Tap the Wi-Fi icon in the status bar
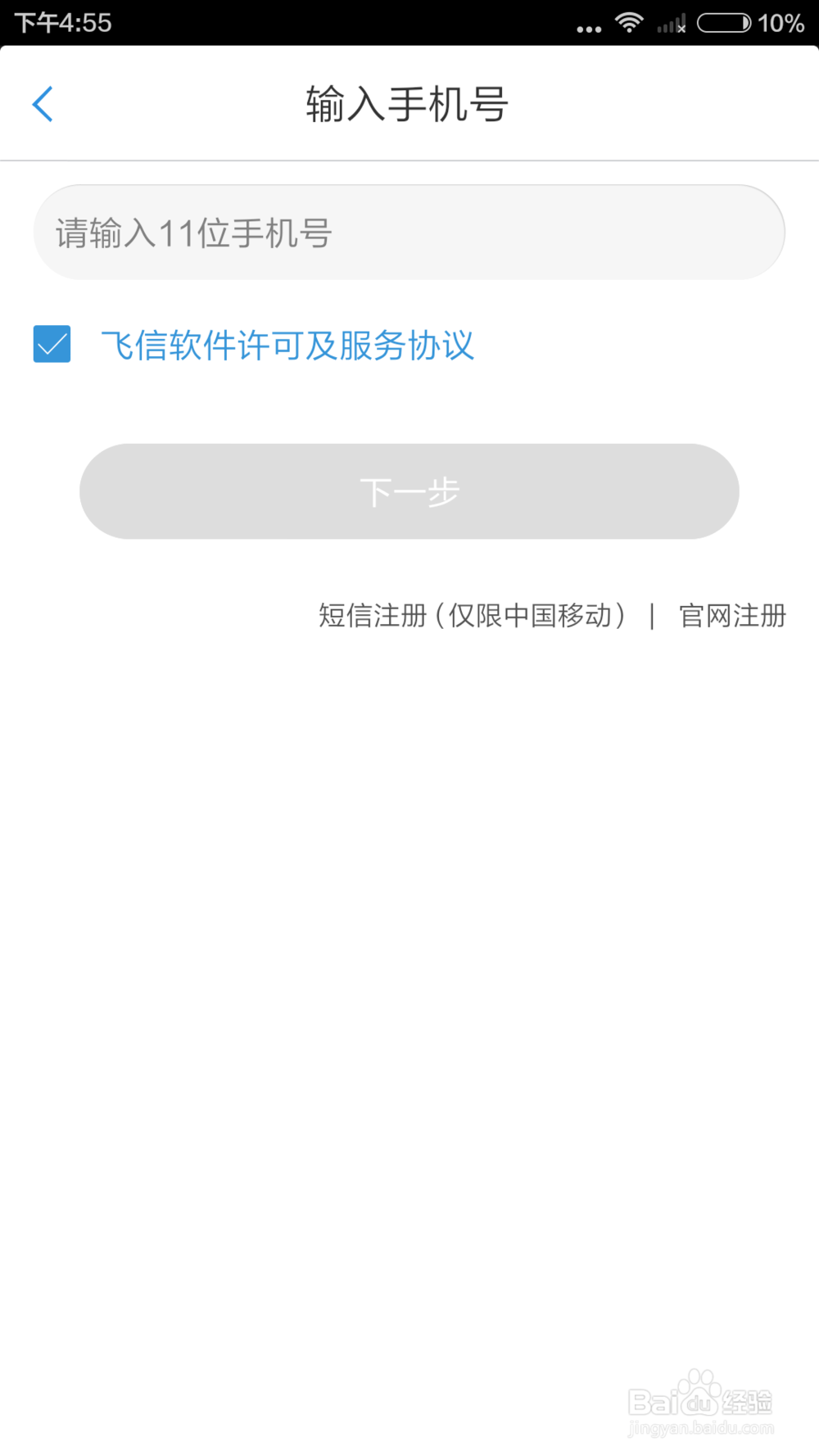Viewport: 819px width, 1456px height. [x=629, y=22]
